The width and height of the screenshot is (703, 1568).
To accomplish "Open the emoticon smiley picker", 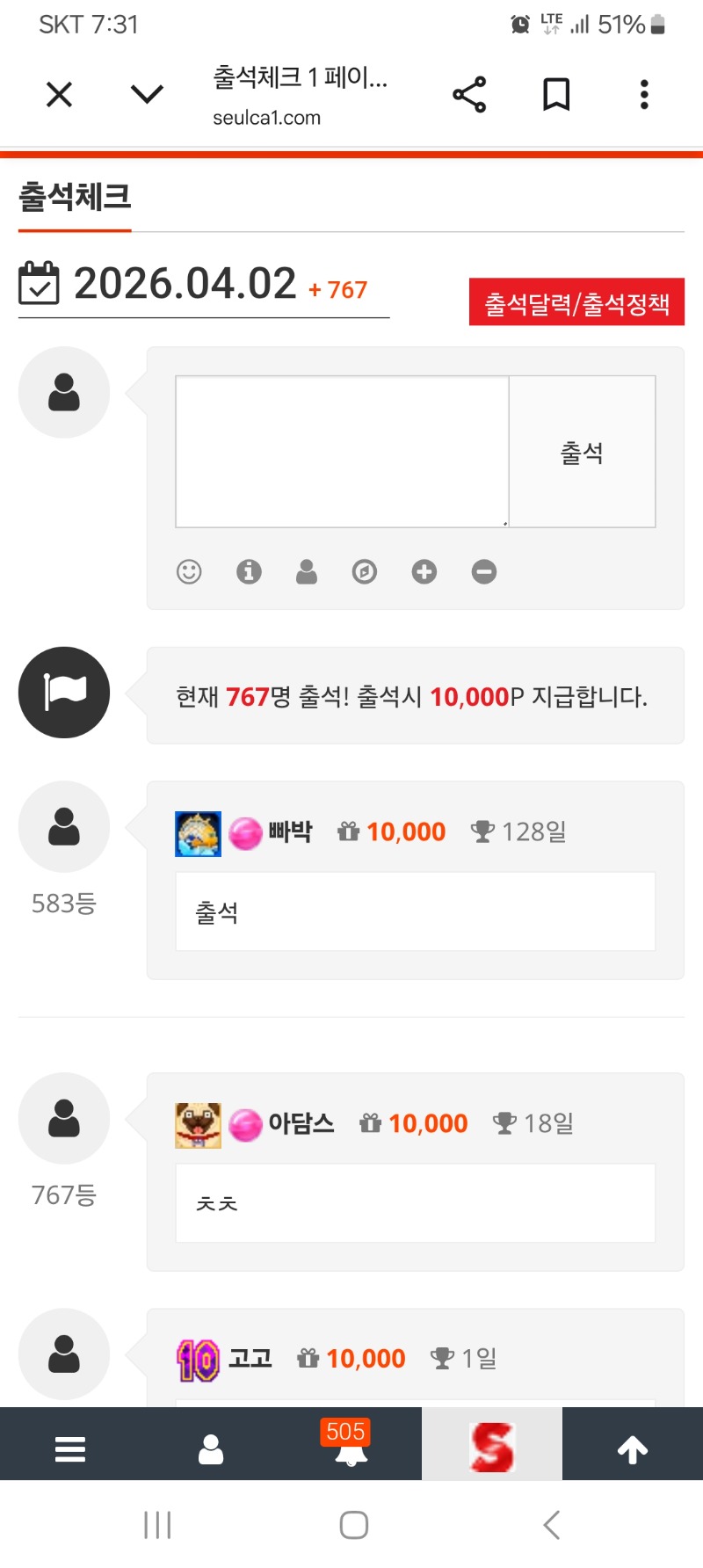I will (189, 572).
